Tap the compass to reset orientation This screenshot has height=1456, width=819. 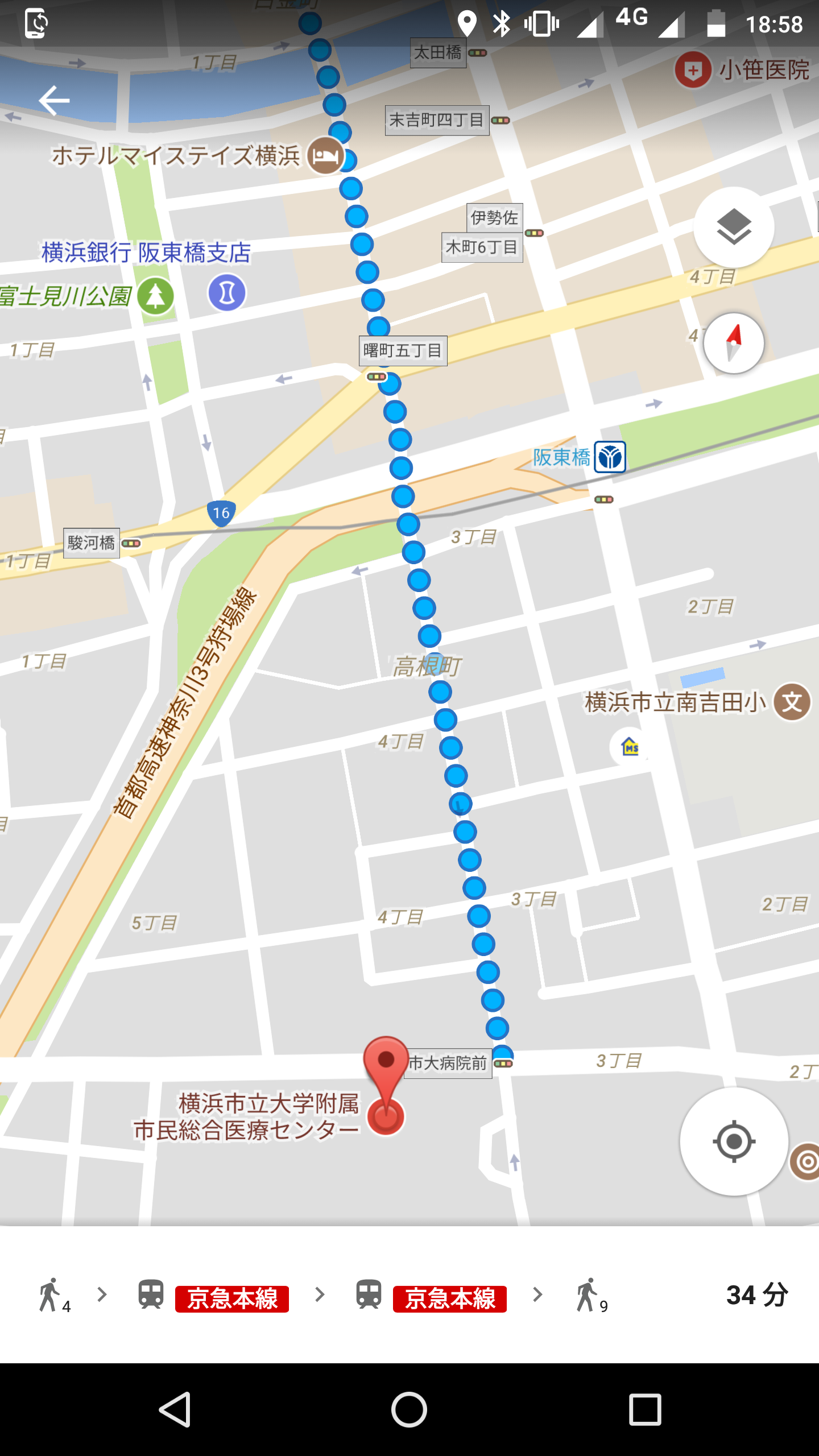click(x=734, y=343)
